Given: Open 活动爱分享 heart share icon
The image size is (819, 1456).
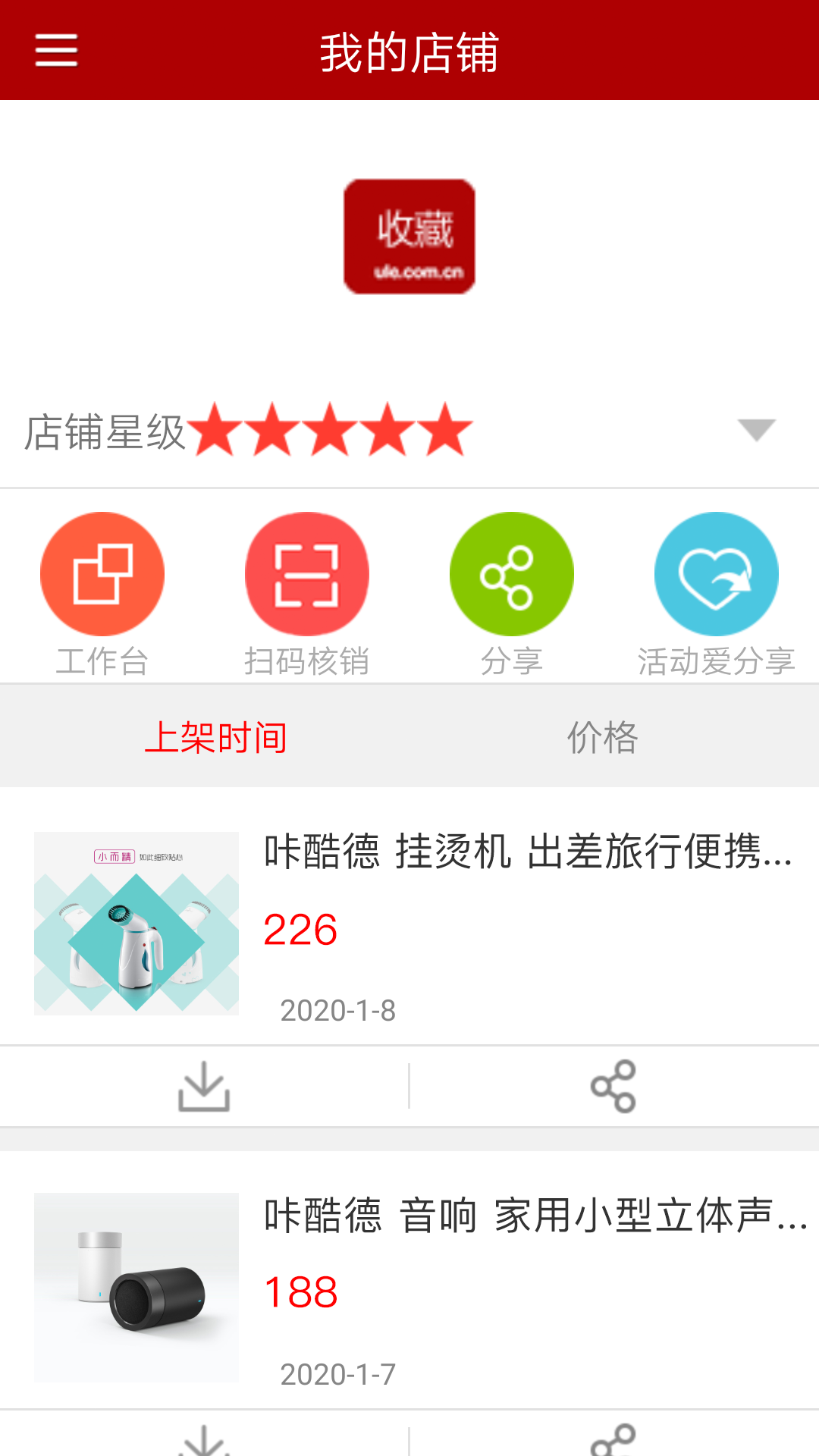Looking at the screenshot, I should tap(716, 574).
